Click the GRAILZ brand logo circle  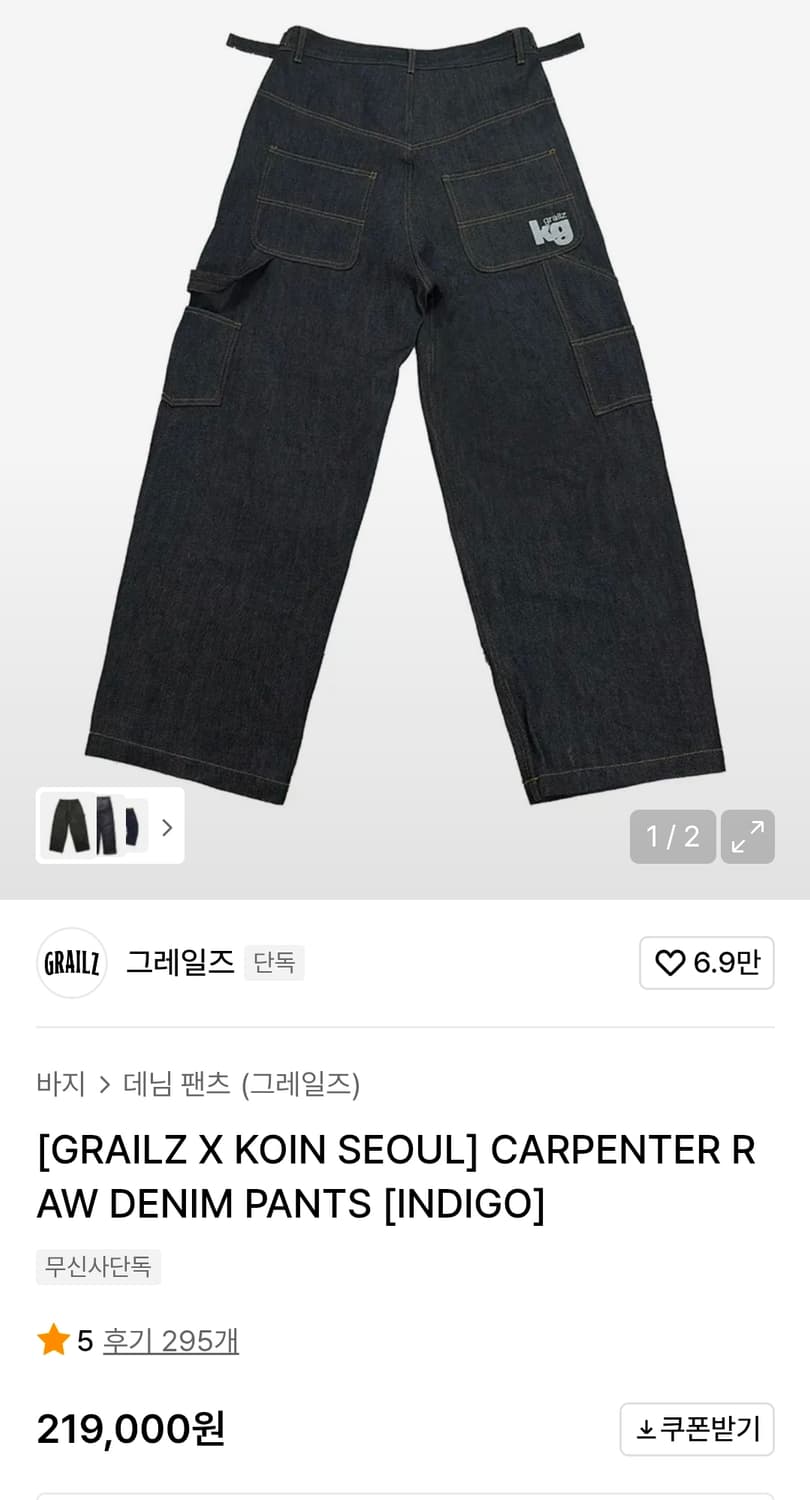[71, 962]
